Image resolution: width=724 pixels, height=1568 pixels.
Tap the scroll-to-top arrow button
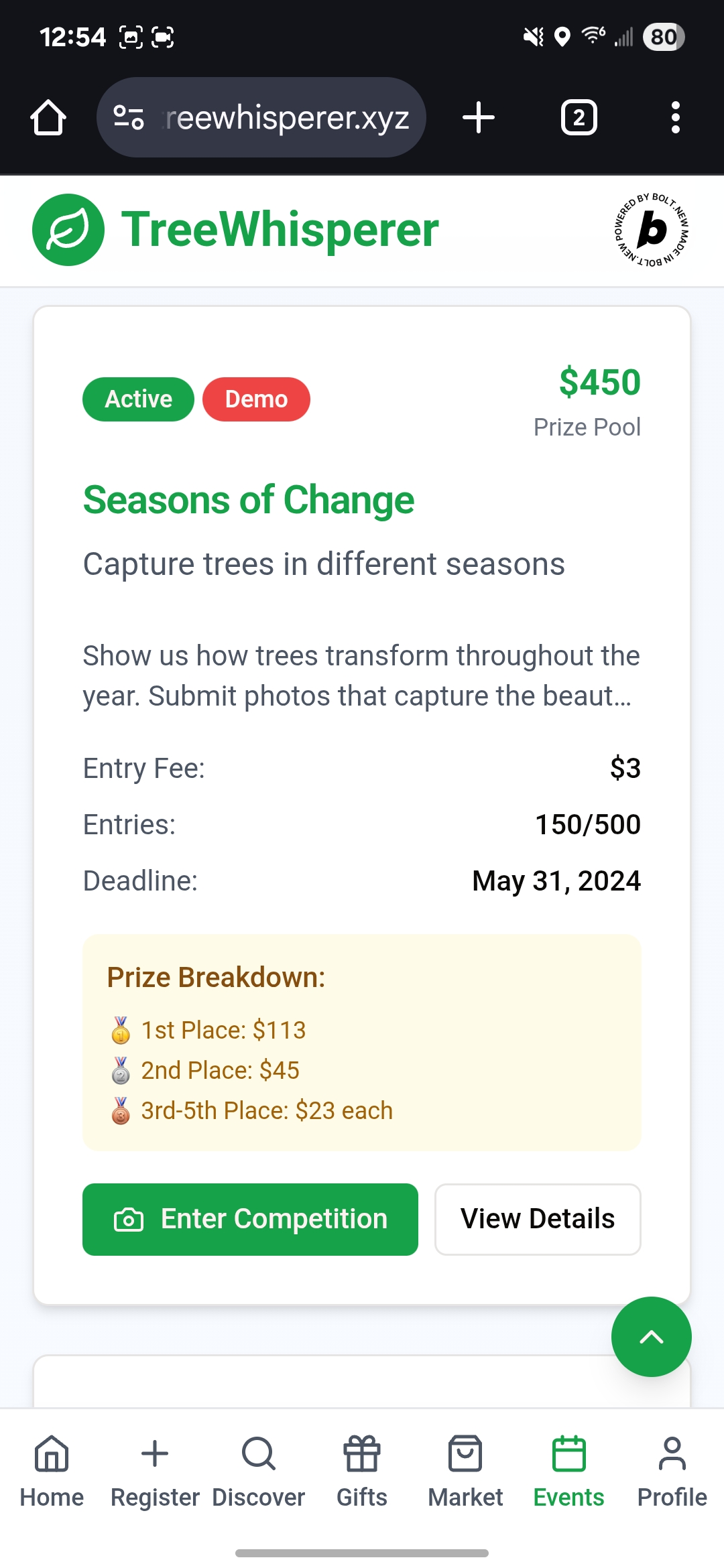651,1337
